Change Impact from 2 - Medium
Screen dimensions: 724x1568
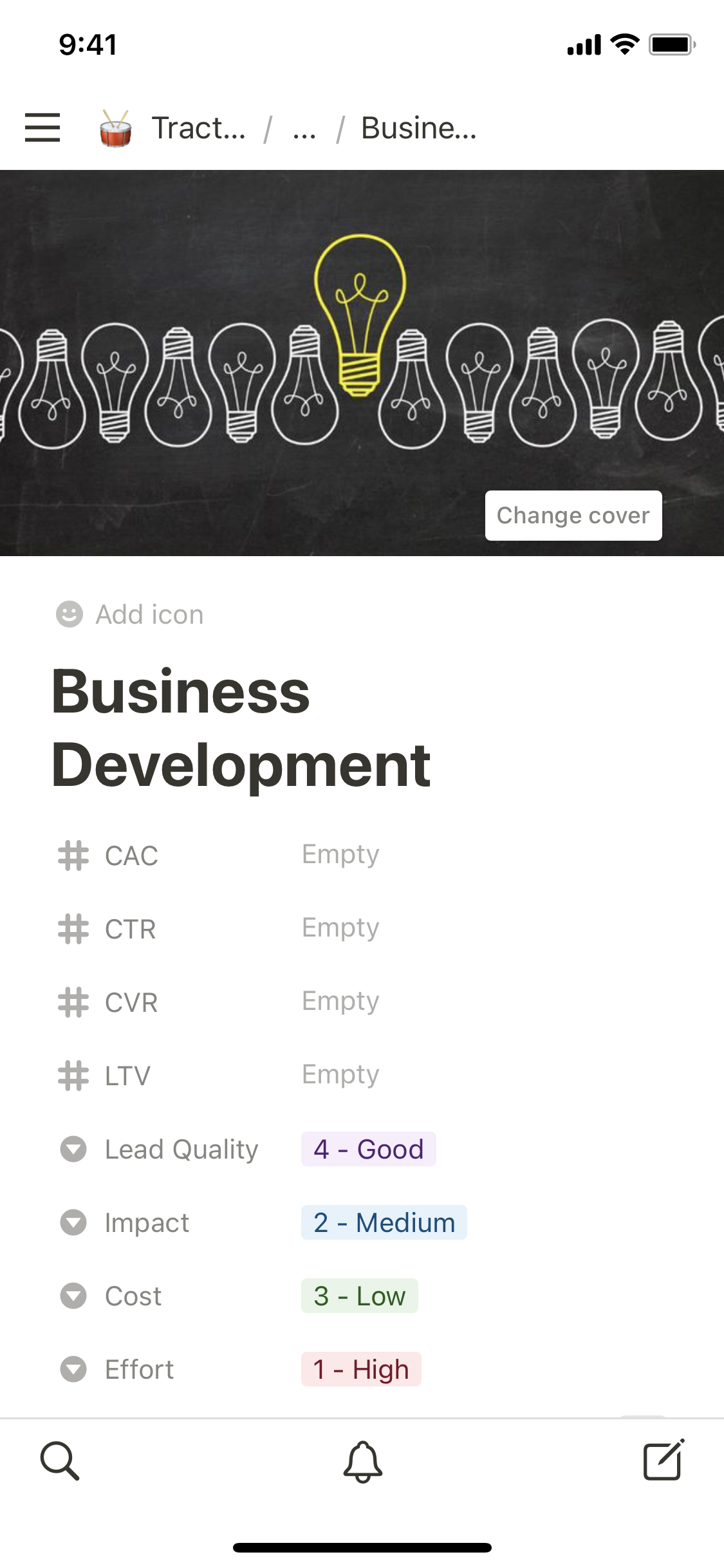coord(384,1222)
